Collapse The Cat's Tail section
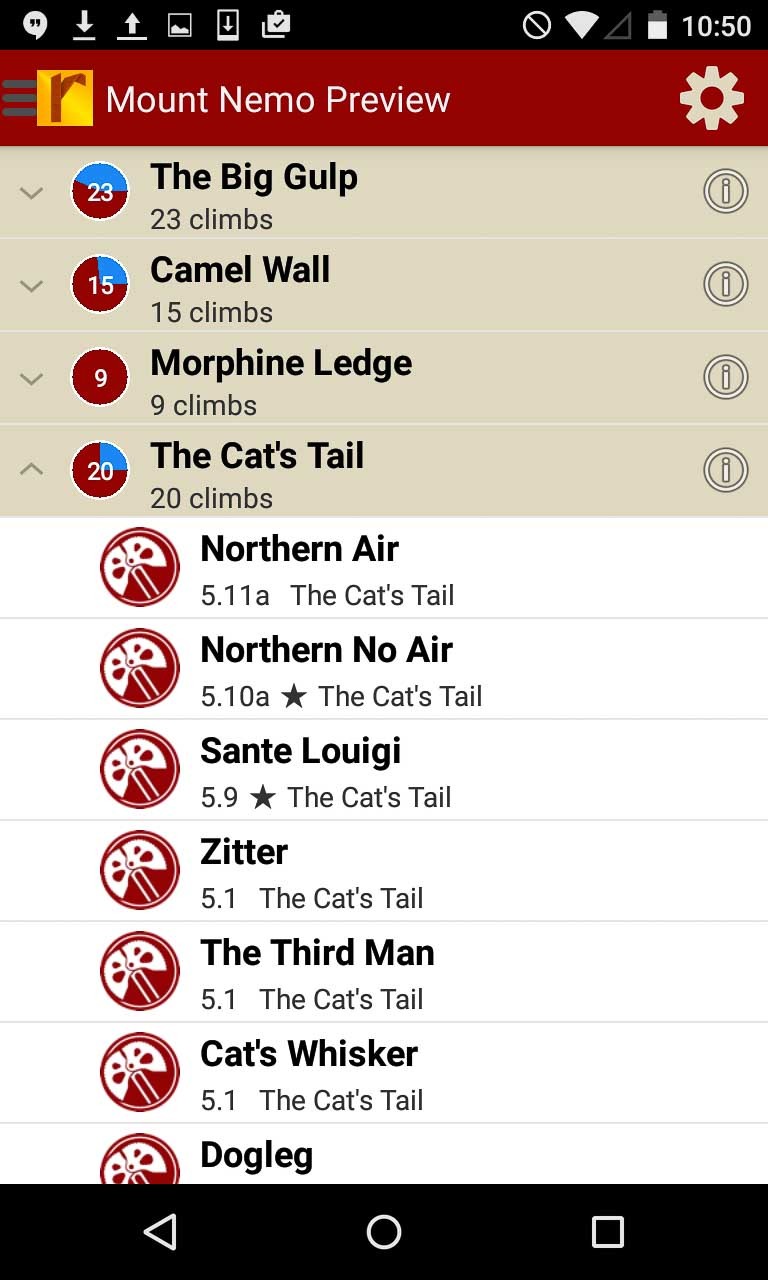The image size is (768, 1280). point(32,468)
